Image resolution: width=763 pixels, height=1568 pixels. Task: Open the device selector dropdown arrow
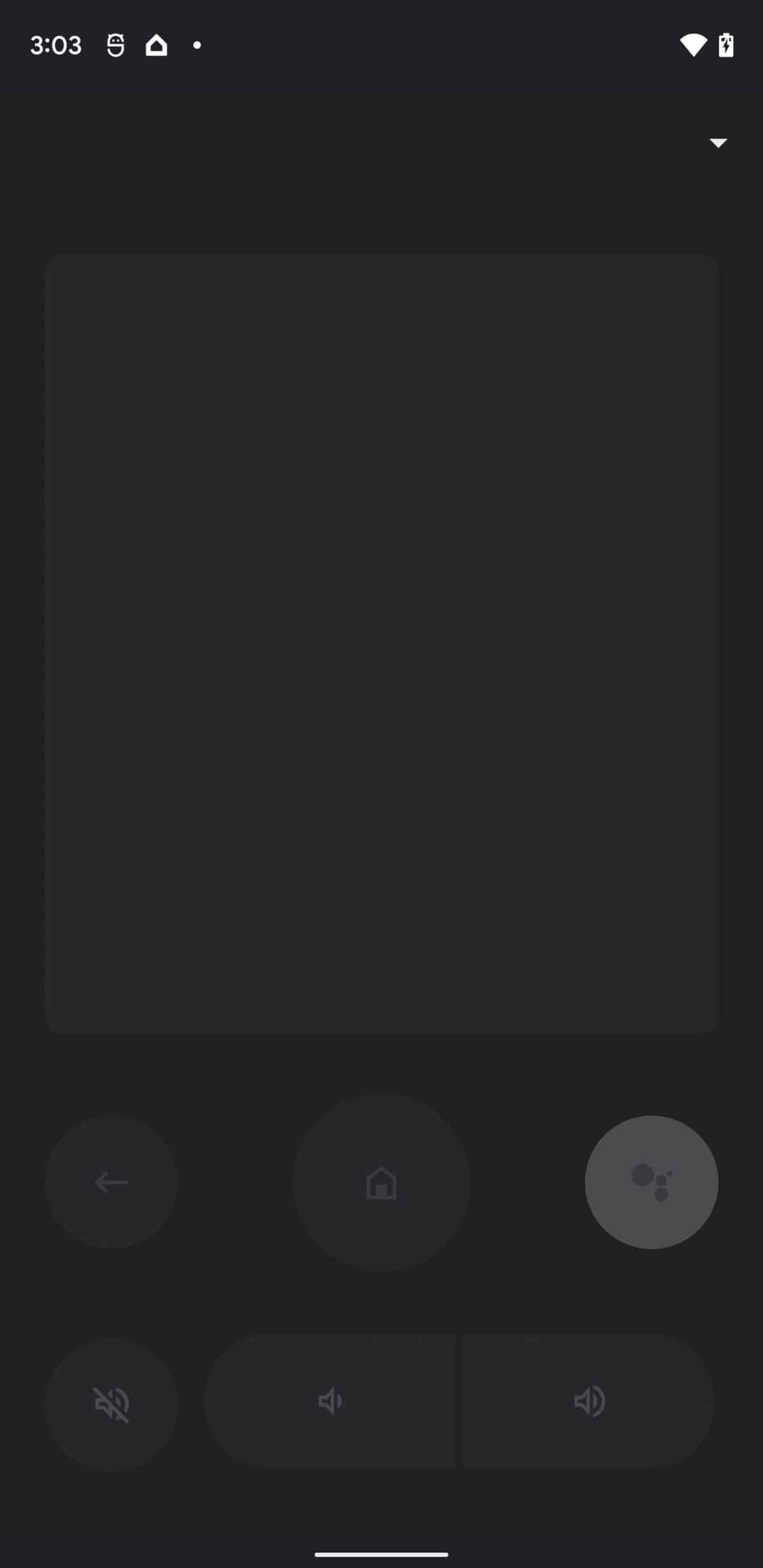click(718, 143)
